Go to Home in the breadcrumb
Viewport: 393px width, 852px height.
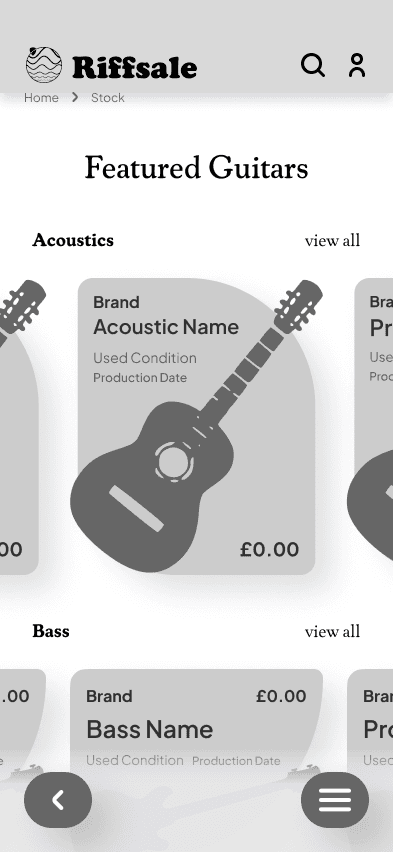(x=41, y=98)
